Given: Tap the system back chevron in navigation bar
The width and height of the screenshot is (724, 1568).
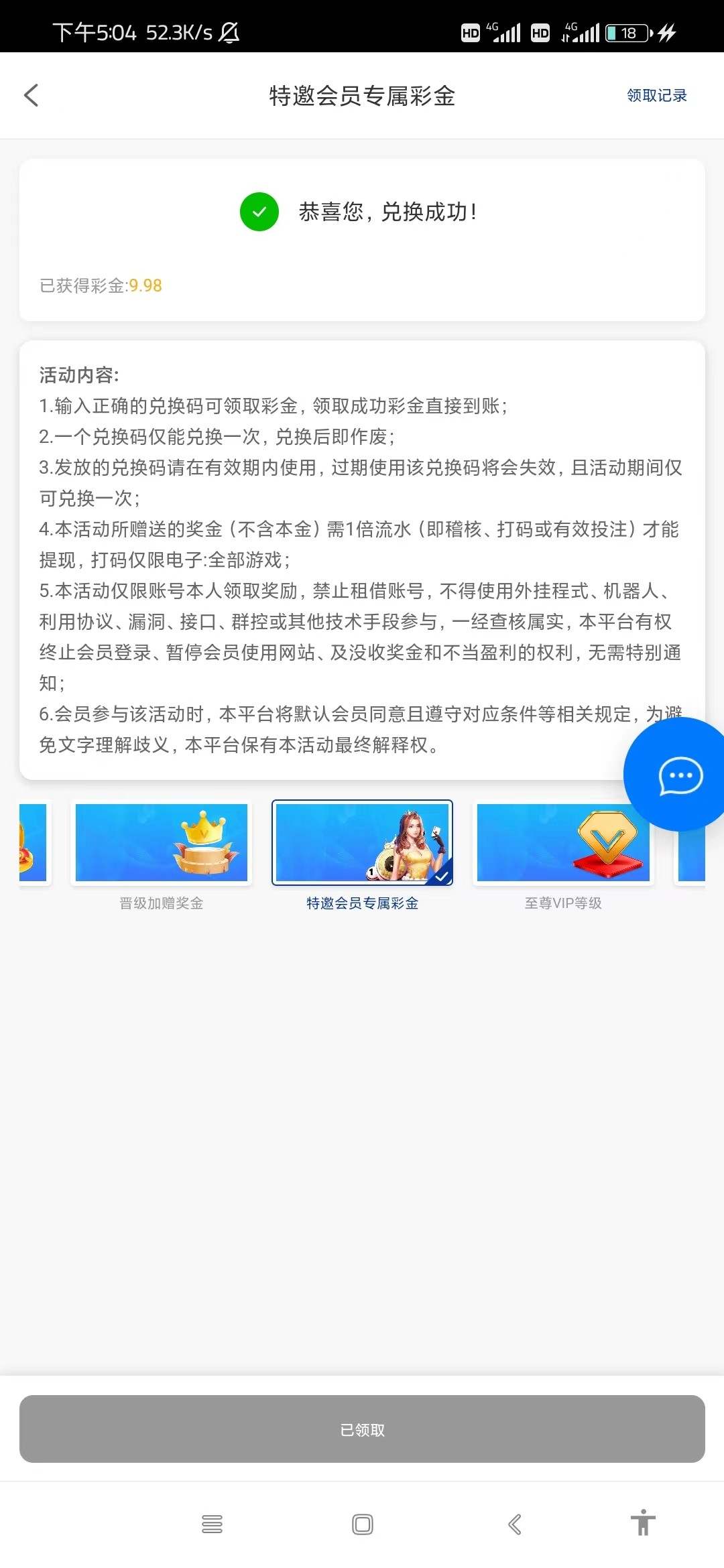Looking at the screenshot, I should [x=515, y=1524].
